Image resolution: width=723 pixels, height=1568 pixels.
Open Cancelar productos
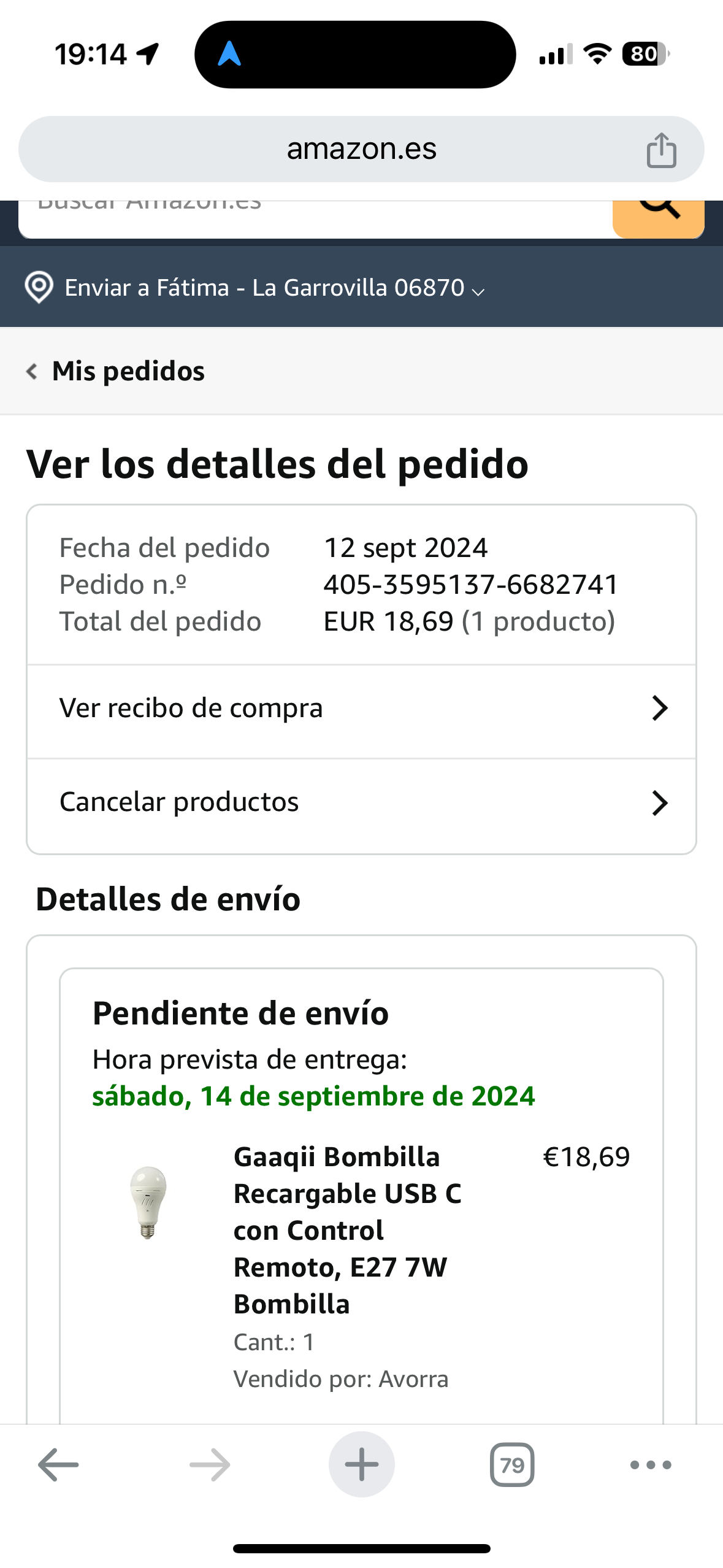(361, 802)
